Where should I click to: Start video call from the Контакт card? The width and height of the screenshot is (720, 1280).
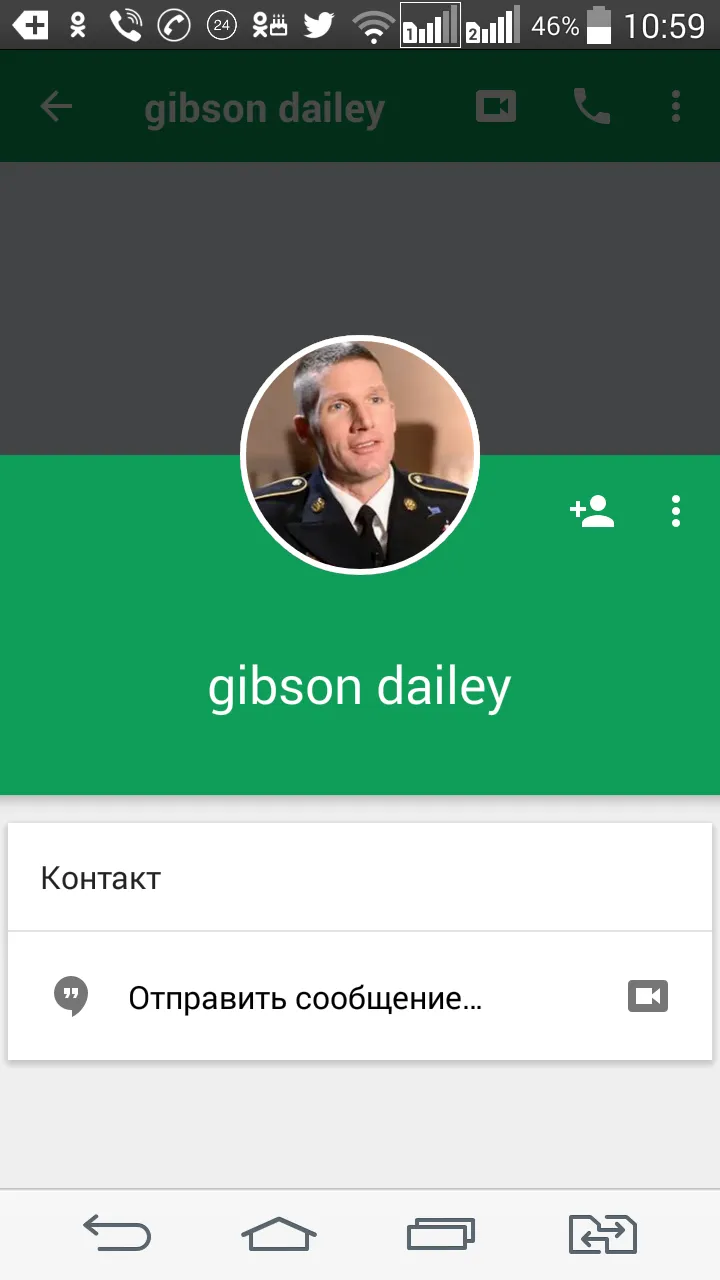pyautogui.click(x=648, y=997)
